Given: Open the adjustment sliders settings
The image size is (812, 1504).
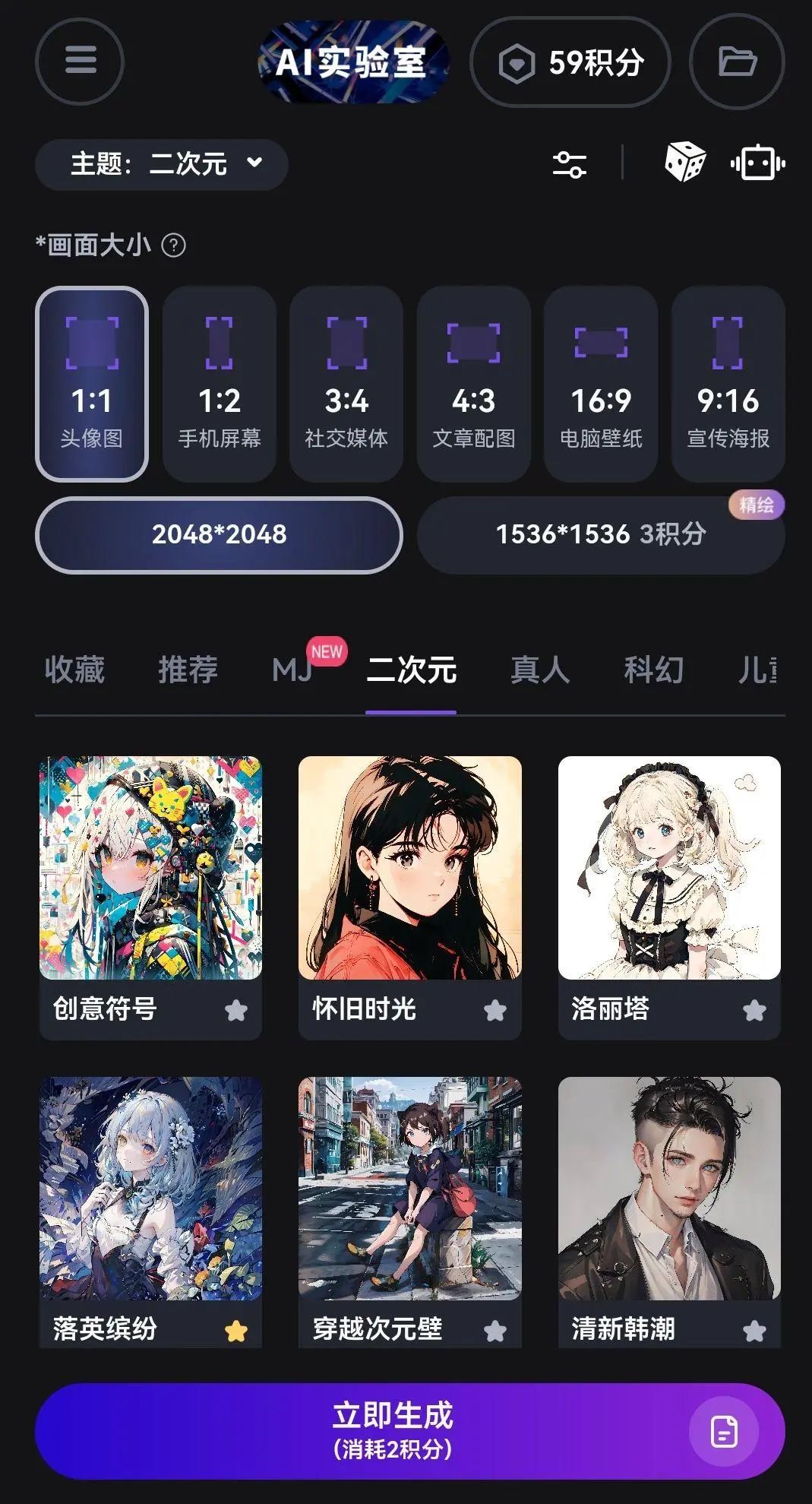Looking at the screenshot, I should click(x=569, y=164).
